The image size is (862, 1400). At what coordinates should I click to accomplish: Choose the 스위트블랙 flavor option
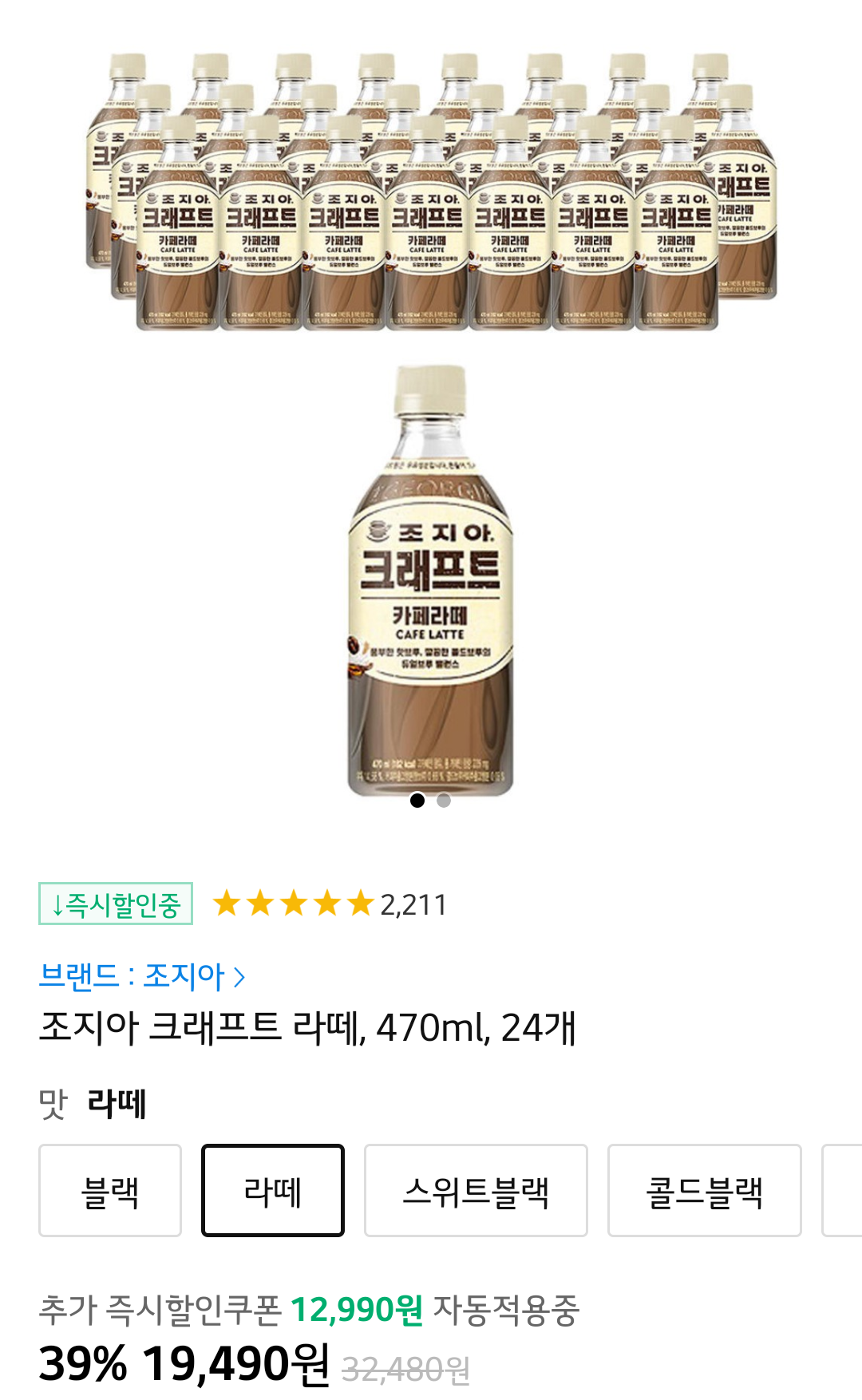pyautogui.click(x=476, y=1190)
